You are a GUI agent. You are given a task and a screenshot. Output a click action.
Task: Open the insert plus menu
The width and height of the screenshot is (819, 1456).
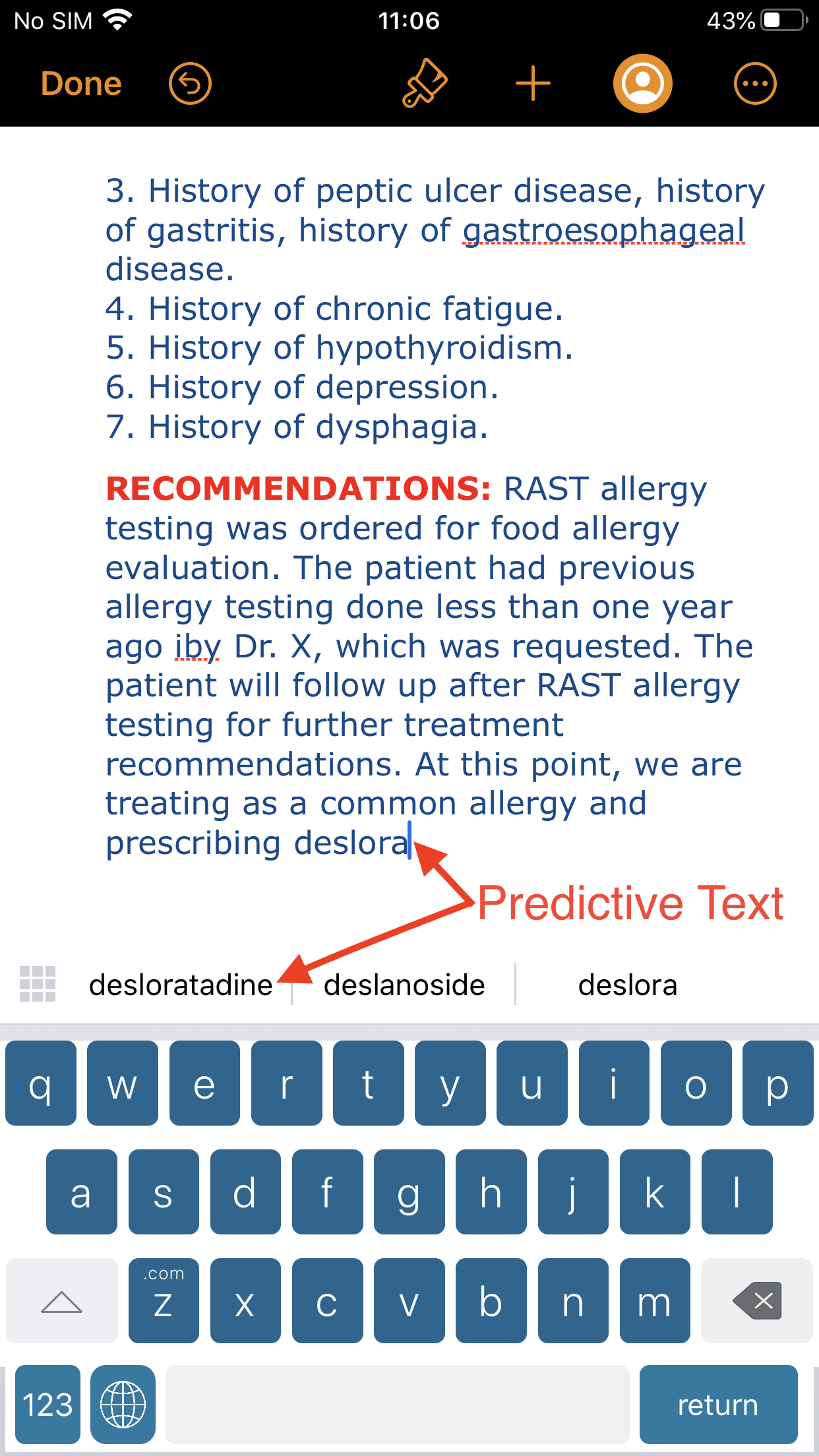coord(533,84)
